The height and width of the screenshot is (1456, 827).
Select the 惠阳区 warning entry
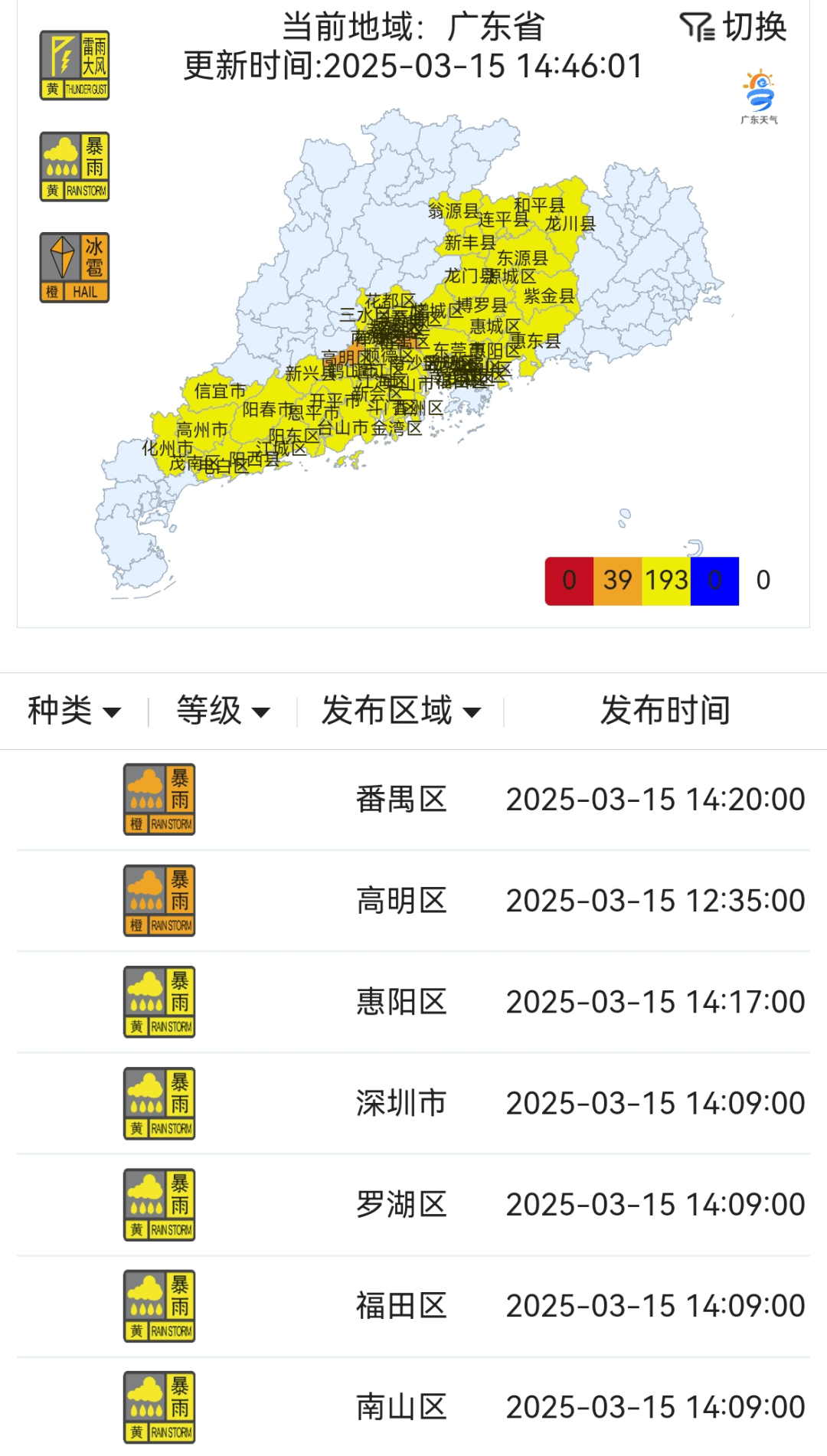click(x=402, y=1001)
